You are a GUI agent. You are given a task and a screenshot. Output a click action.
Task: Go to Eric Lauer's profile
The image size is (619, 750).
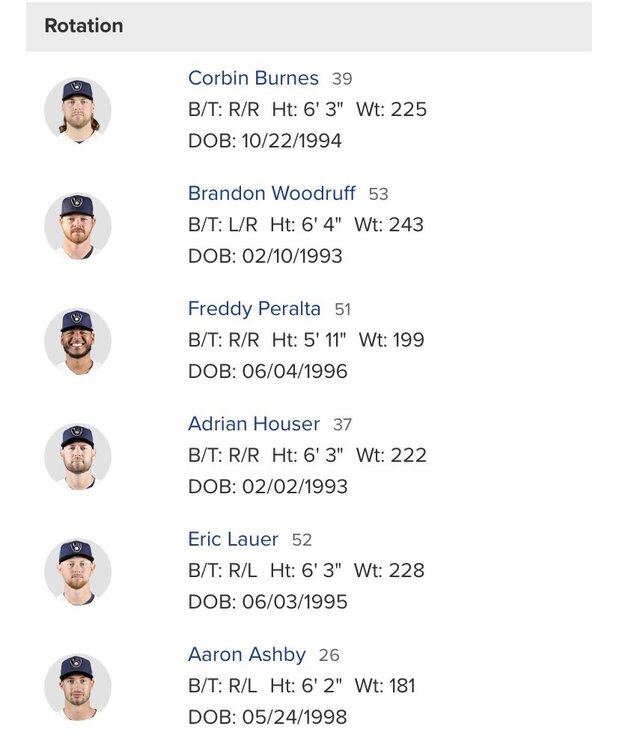point(234,539)
